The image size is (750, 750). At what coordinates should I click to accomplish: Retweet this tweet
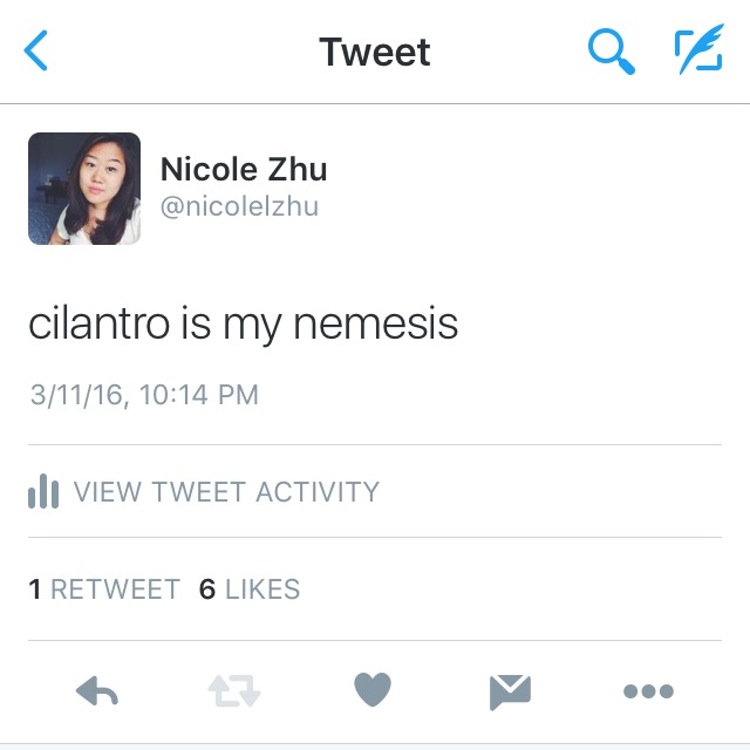pos(234,691)
